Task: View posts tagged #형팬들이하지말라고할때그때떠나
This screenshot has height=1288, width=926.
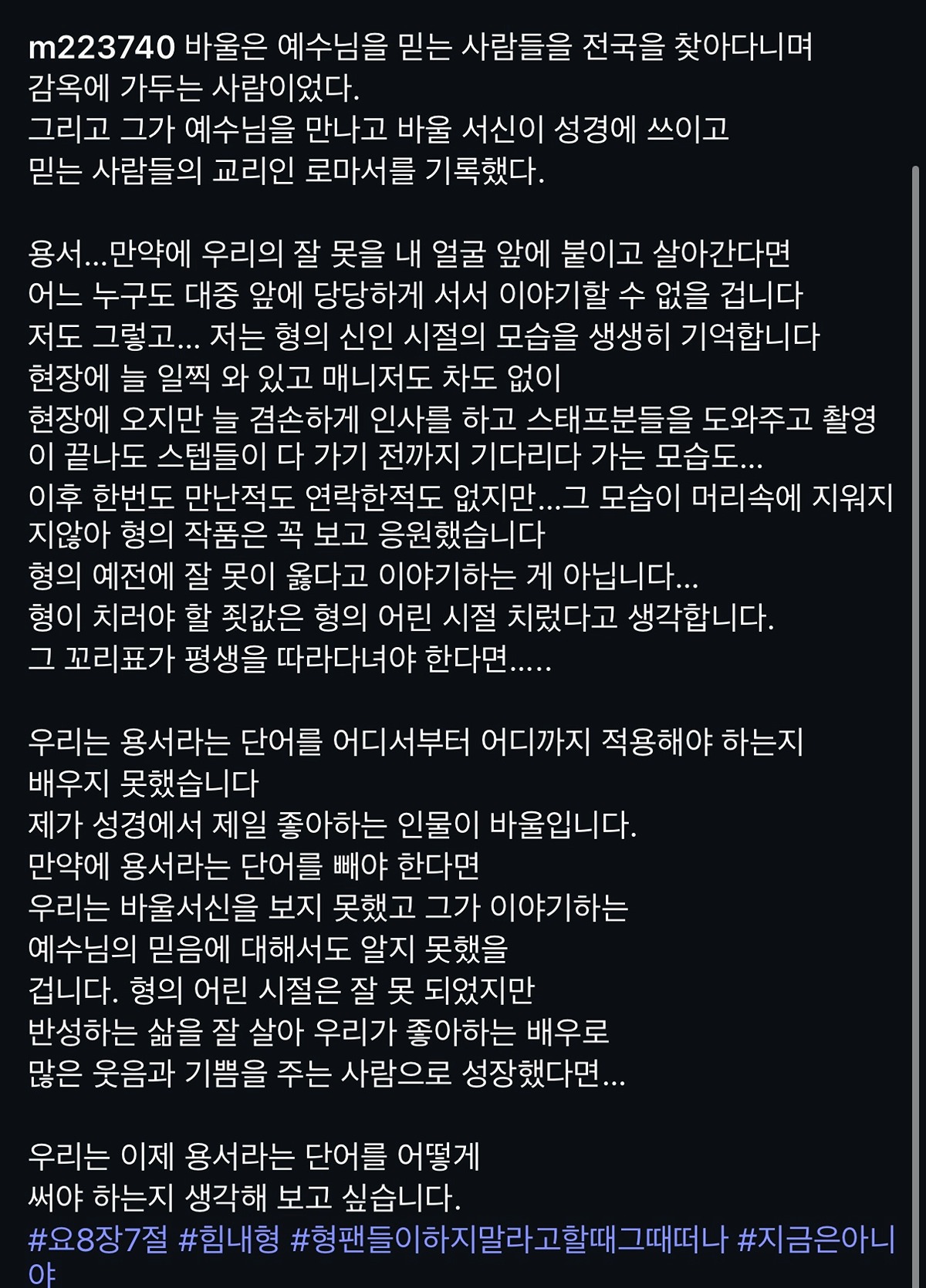Action: tap(509, 1239)
